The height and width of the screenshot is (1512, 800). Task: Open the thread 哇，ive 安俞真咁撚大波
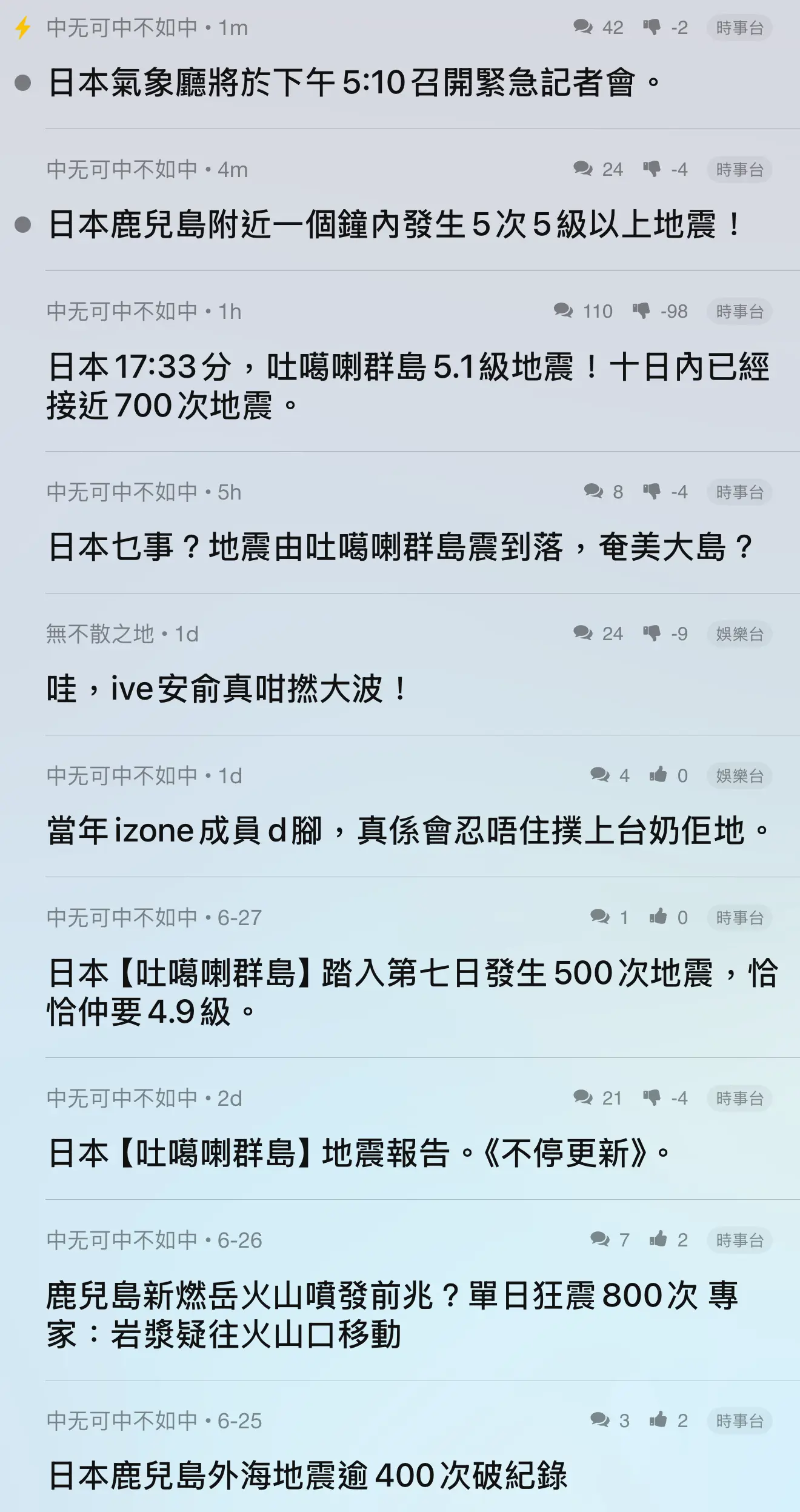(228, 689)
